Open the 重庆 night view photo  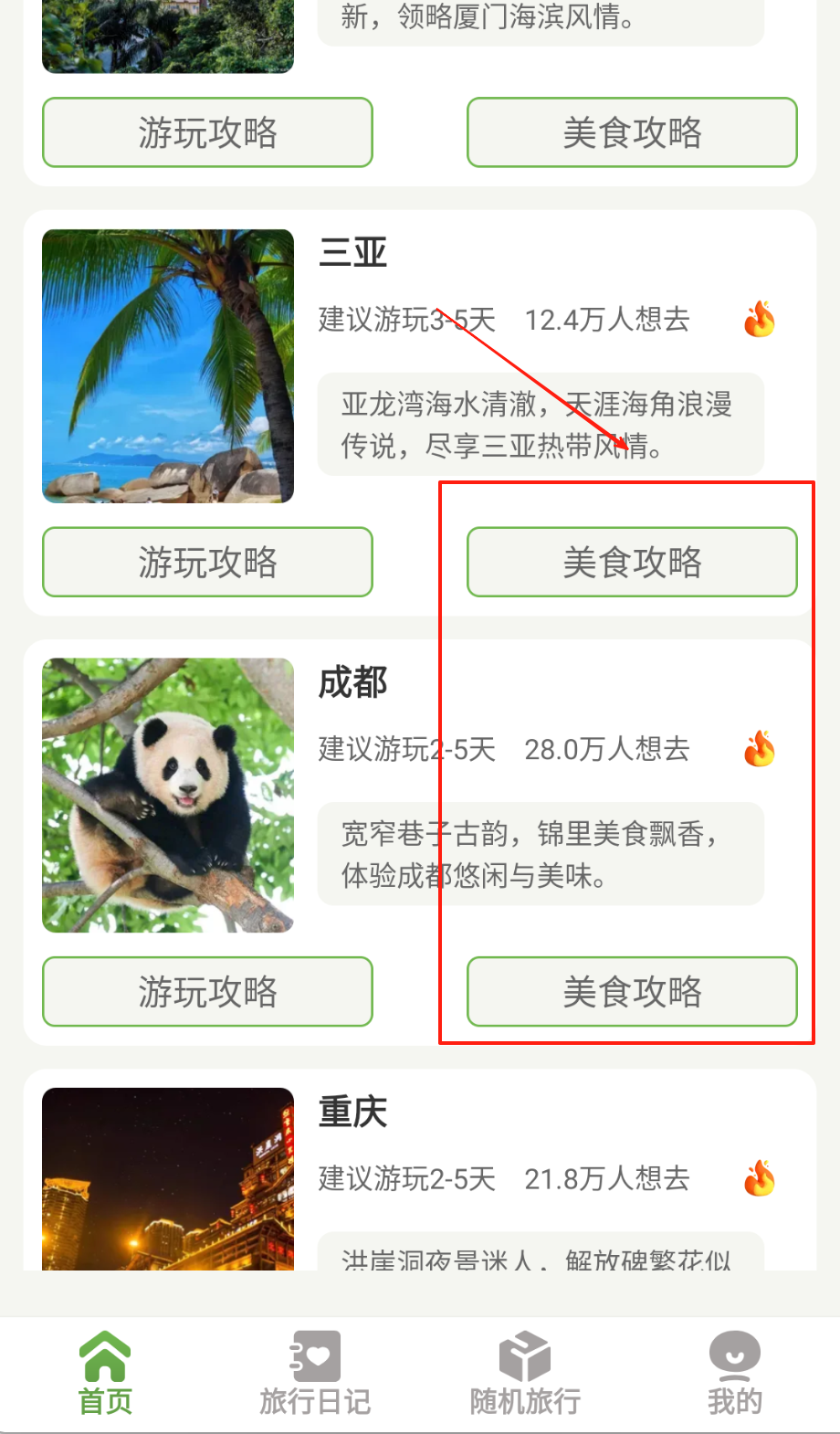point(168,1178)
